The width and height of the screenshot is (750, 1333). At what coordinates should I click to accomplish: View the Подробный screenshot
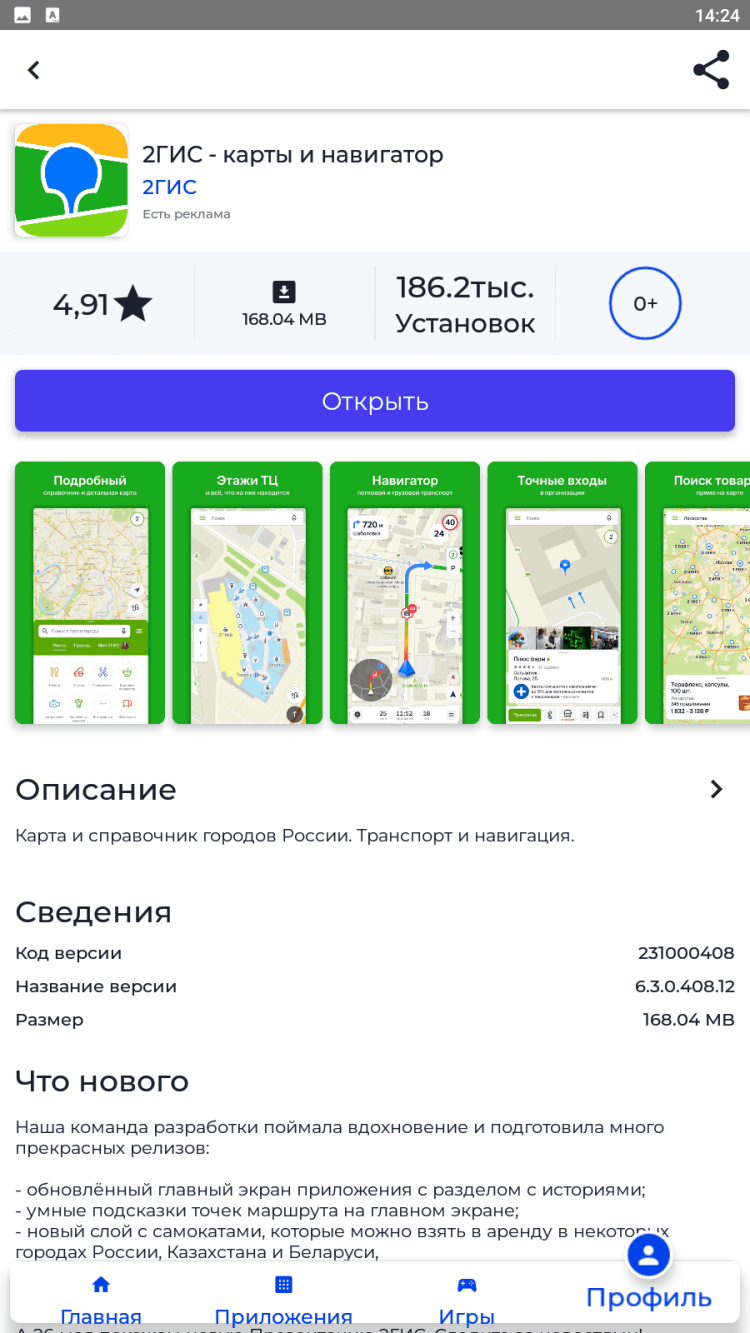click(90, 592)
